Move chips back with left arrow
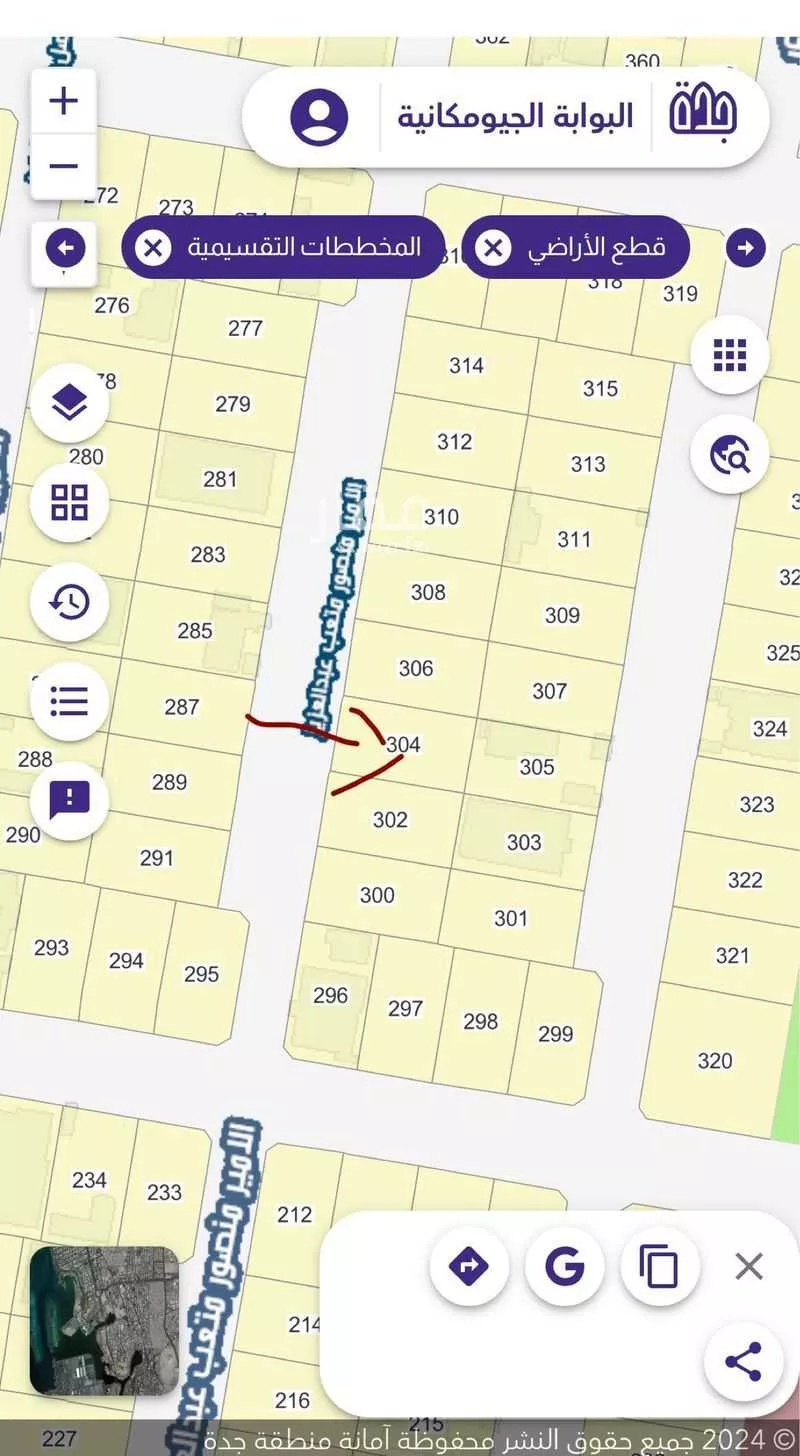Viewport: 800px width, 1456px height. click(x=66, y=247)
